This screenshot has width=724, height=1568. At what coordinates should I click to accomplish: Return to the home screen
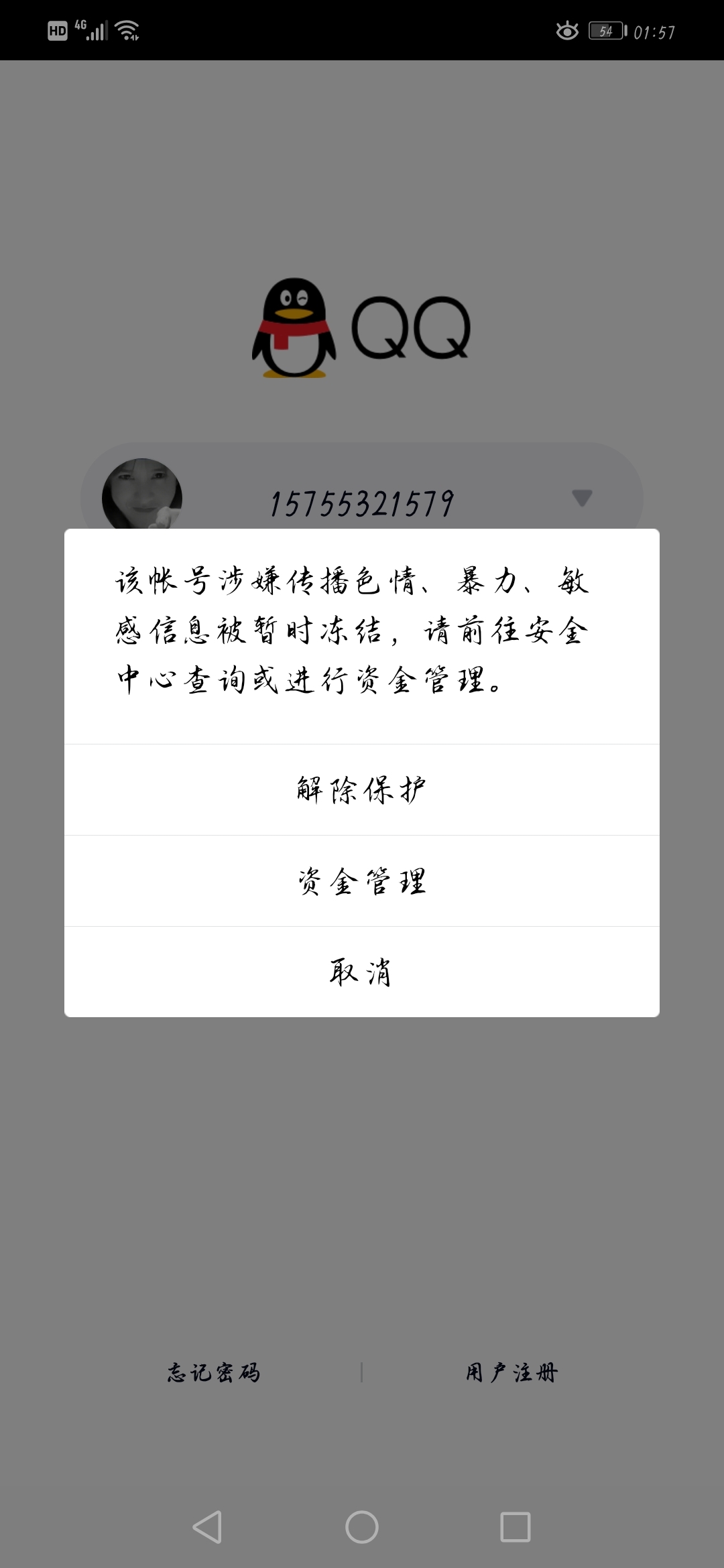362,1527
